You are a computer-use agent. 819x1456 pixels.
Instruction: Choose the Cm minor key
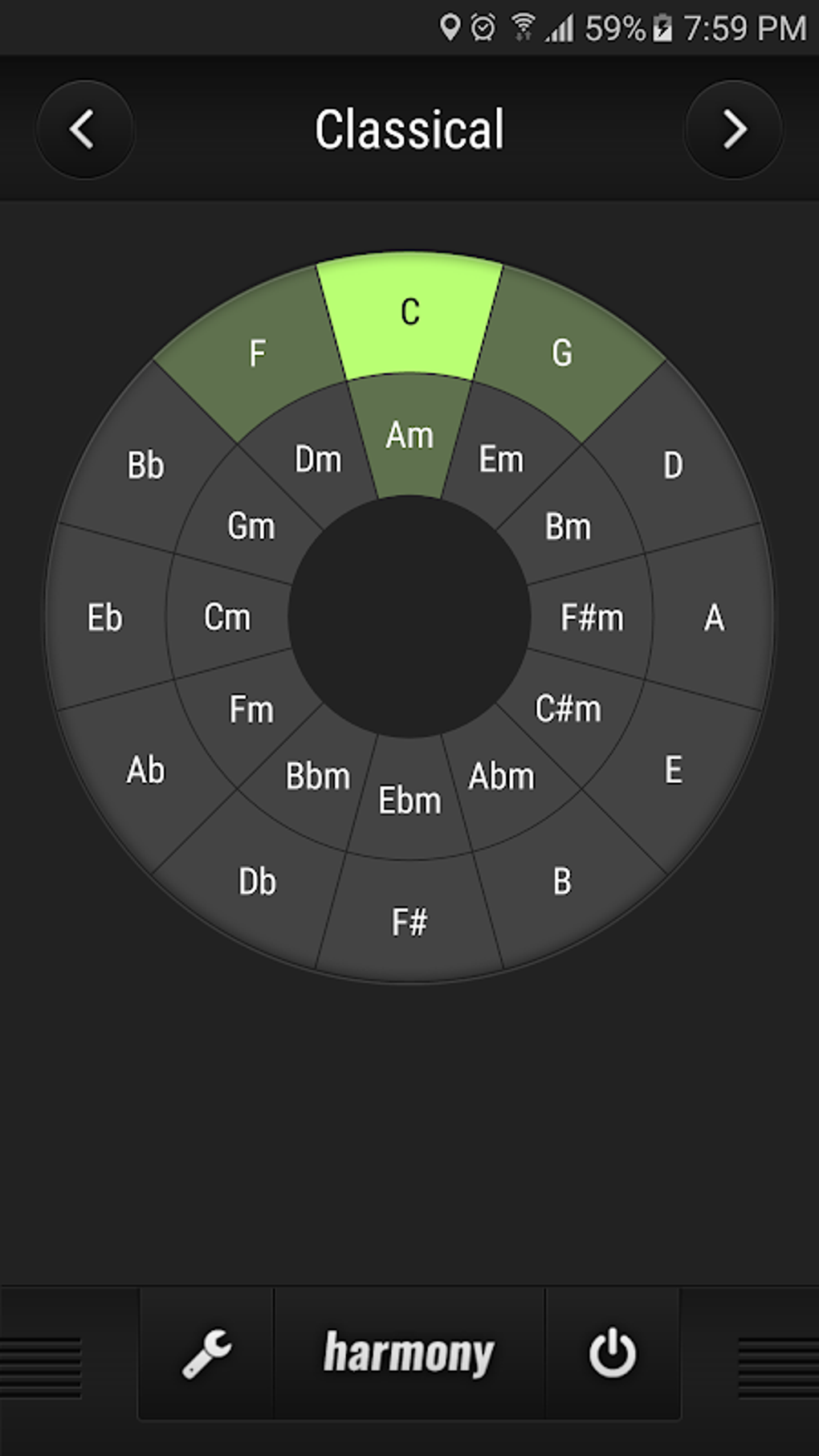227,618
